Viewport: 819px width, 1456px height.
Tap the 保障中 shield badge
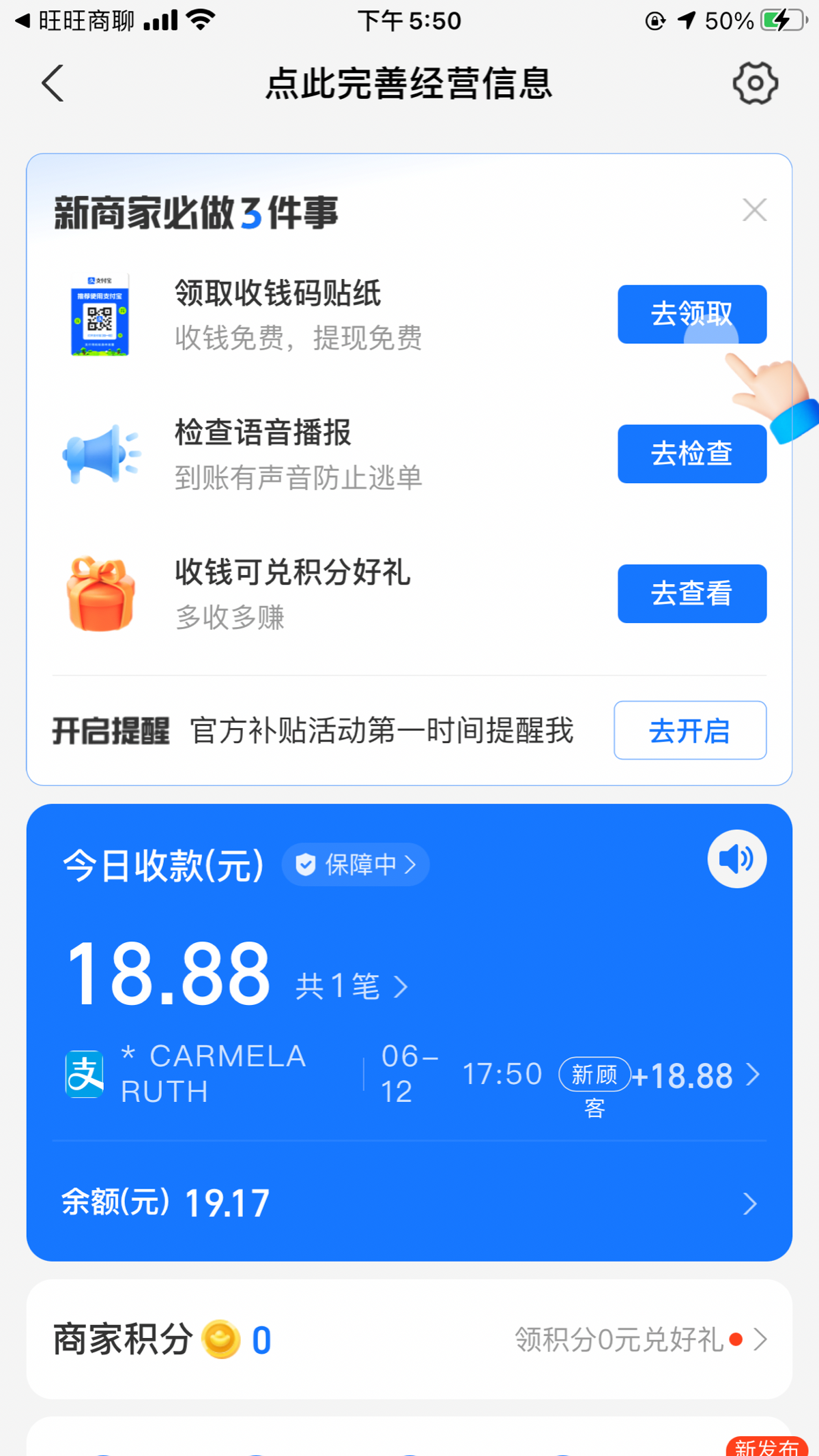pyautogui.click(x=355, y=864)
